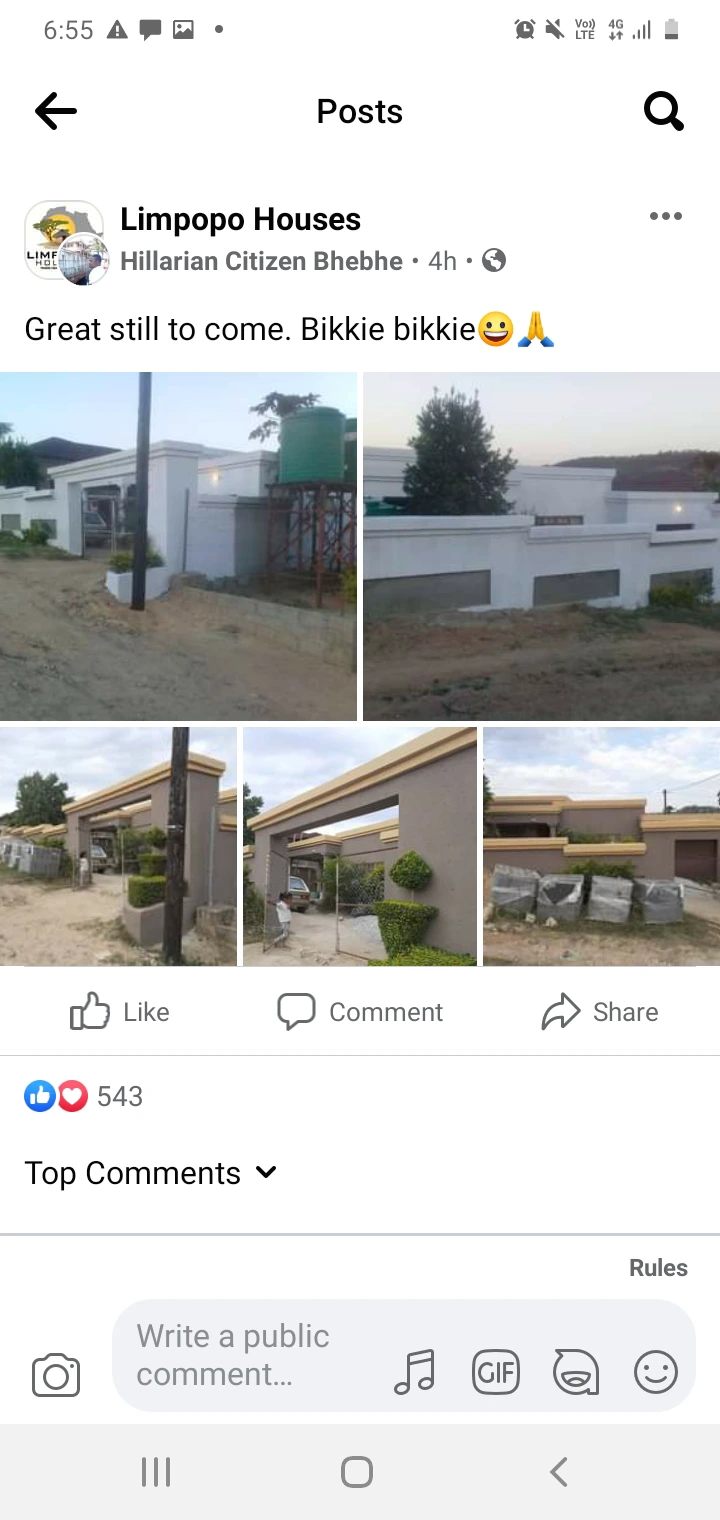Open search from the Posts header
The height and width of the screenshot is (1520, 720).
(x=664, y=111)
